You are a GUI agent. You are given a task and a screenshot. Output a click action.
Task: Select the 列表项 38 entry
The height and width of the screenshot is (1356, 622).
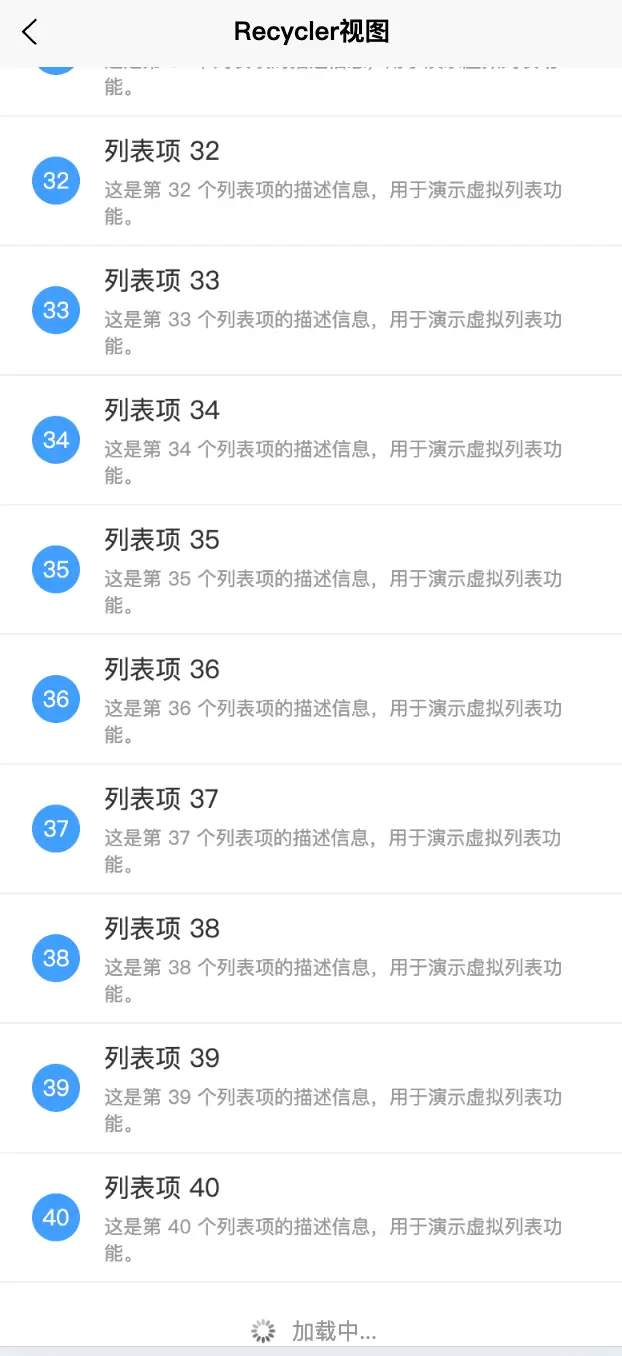(310, 958)
